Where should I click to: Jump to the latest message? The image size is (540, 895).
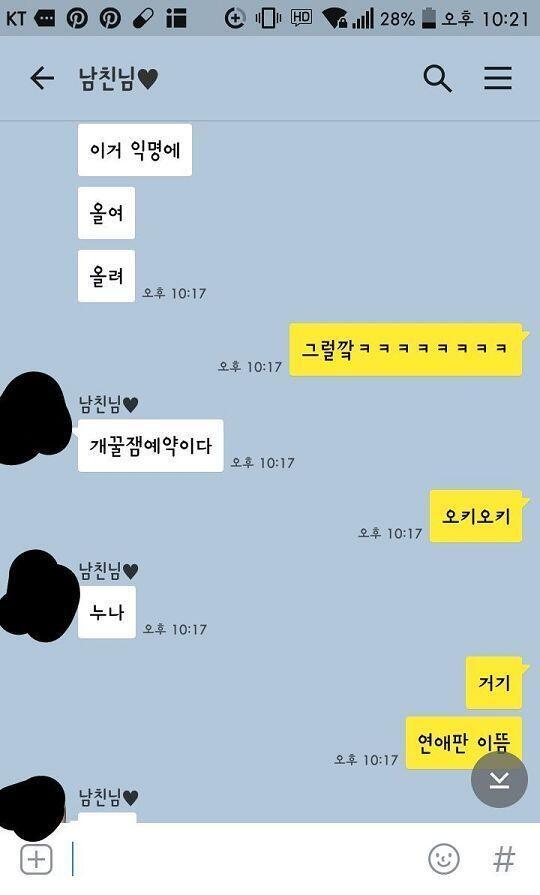pyautogui.click(x=499, y=780)
